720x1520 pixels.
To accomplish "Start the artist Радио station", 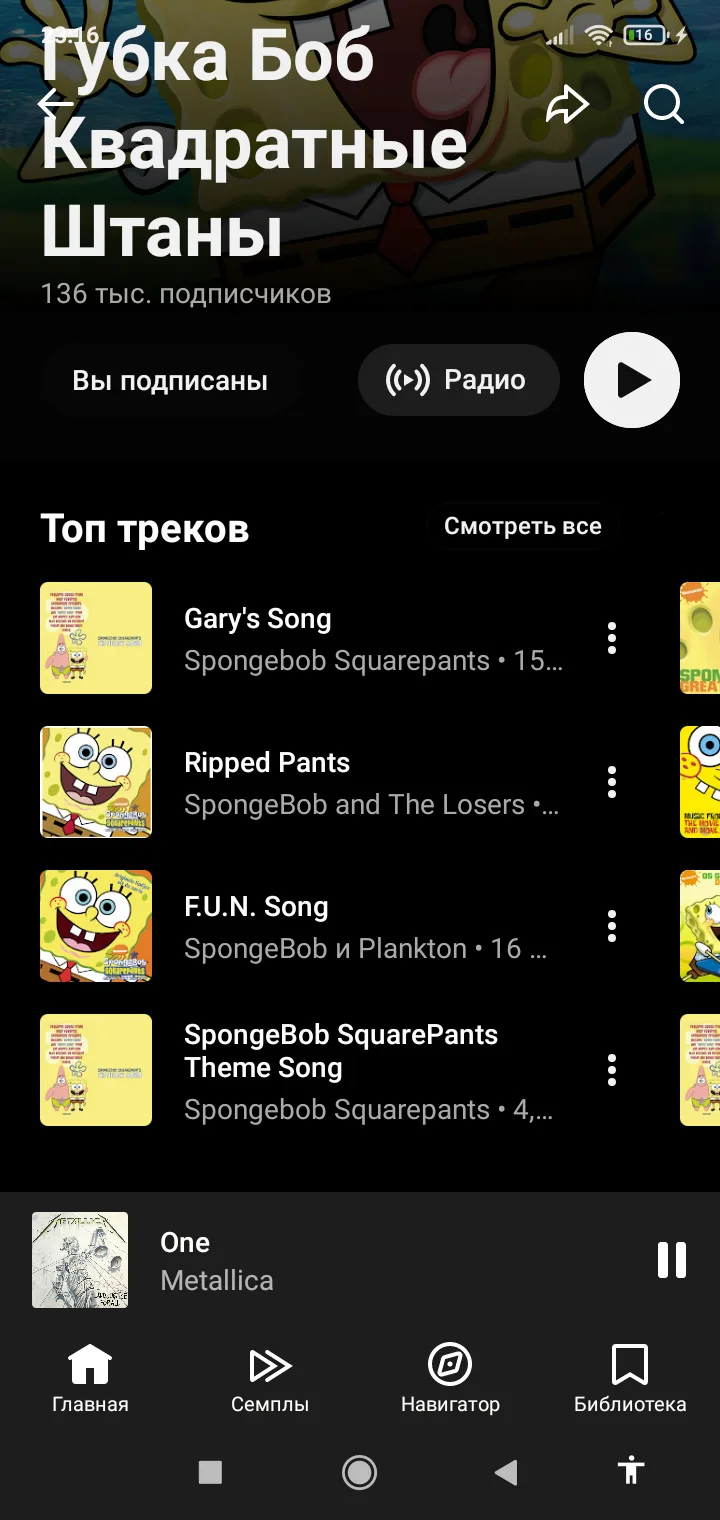I will point(457,380).
